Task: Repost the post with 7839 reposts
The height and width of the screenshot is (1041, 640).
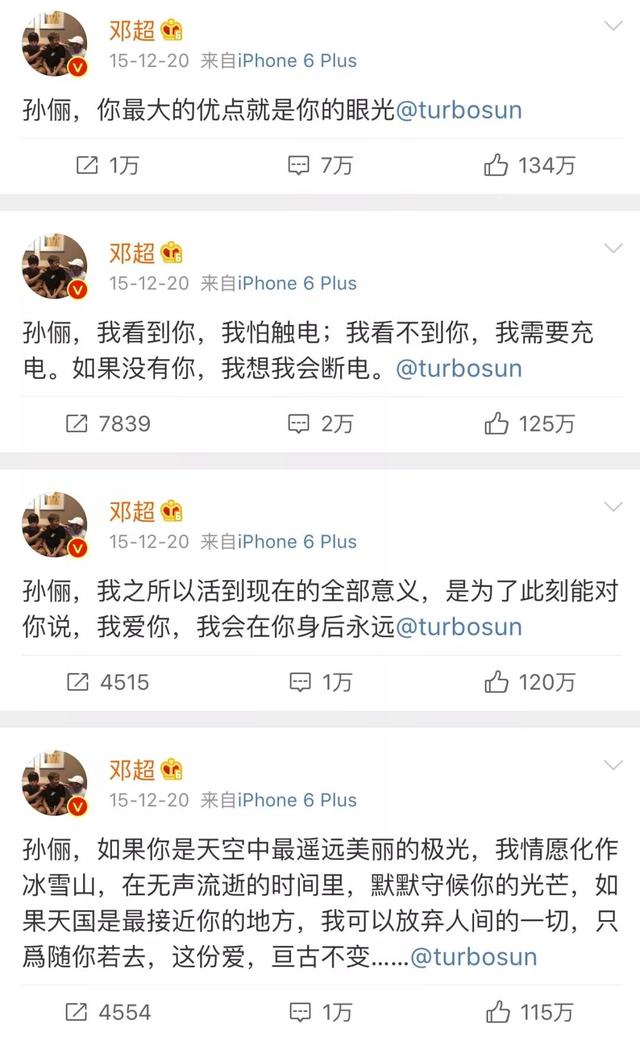Action: click(x=108, y=423)
